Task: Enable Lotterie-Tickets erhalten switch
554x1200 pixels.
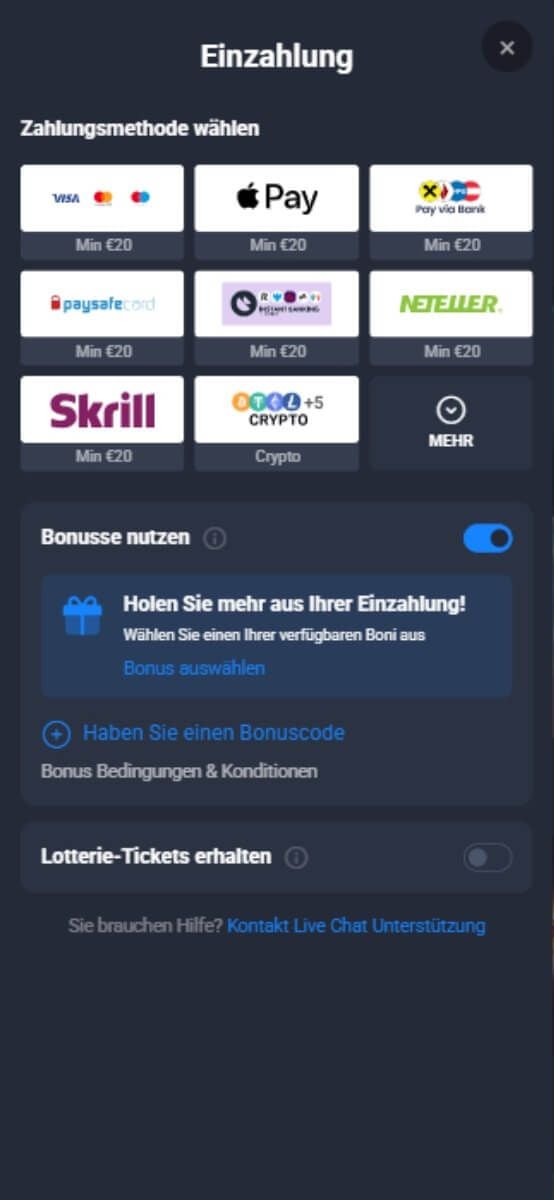Action: (x=488, y=857)
